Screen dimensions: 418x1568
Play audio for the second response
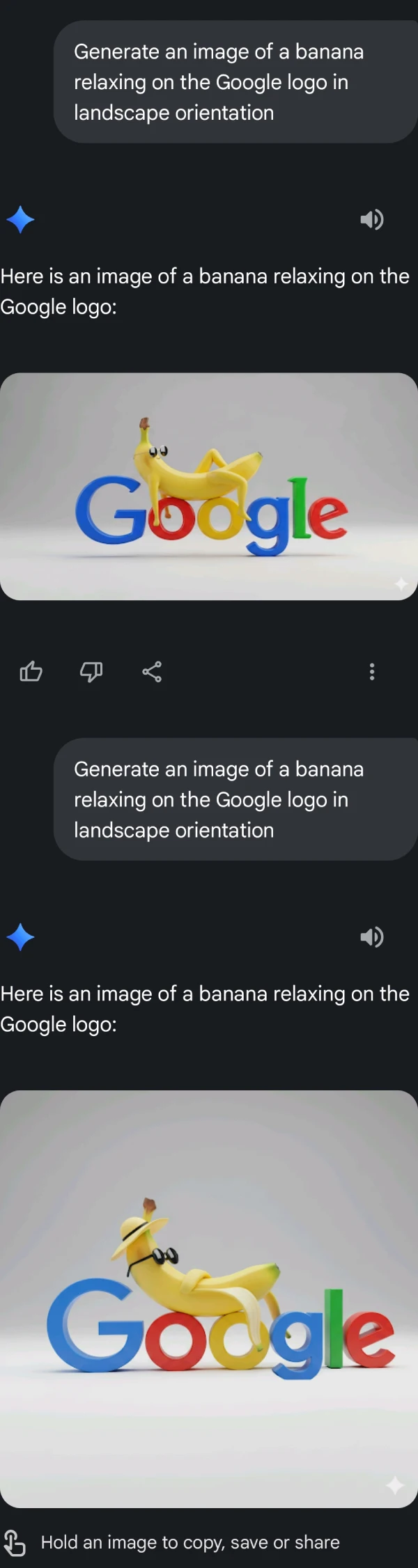(371, 937)
